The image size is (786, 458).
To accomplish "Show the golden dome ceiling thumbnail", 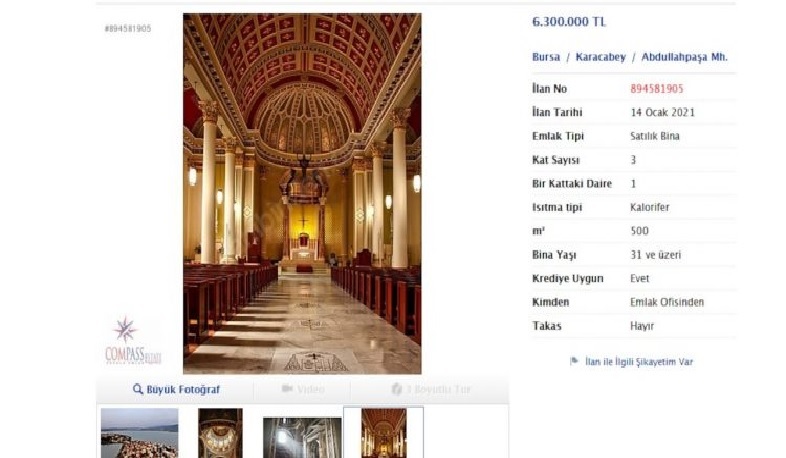I will coord(220,433).
